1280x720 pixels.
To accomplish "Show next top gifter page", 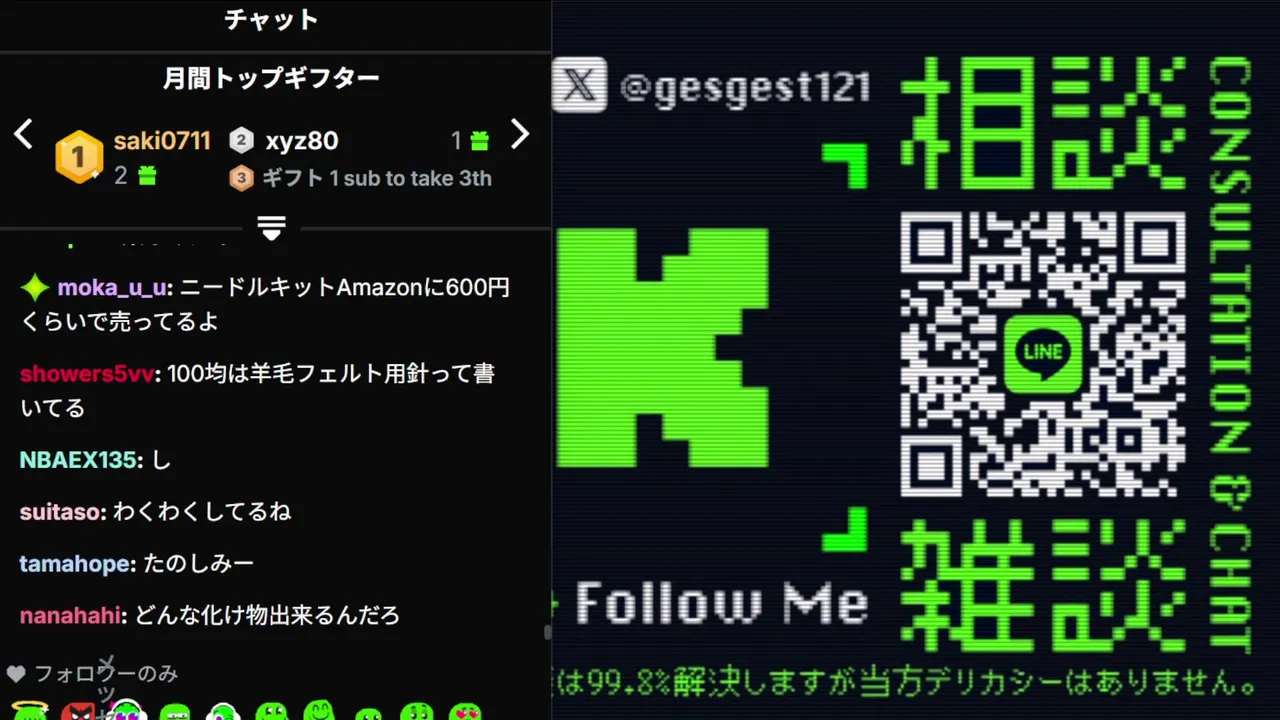I will (519, 134).
